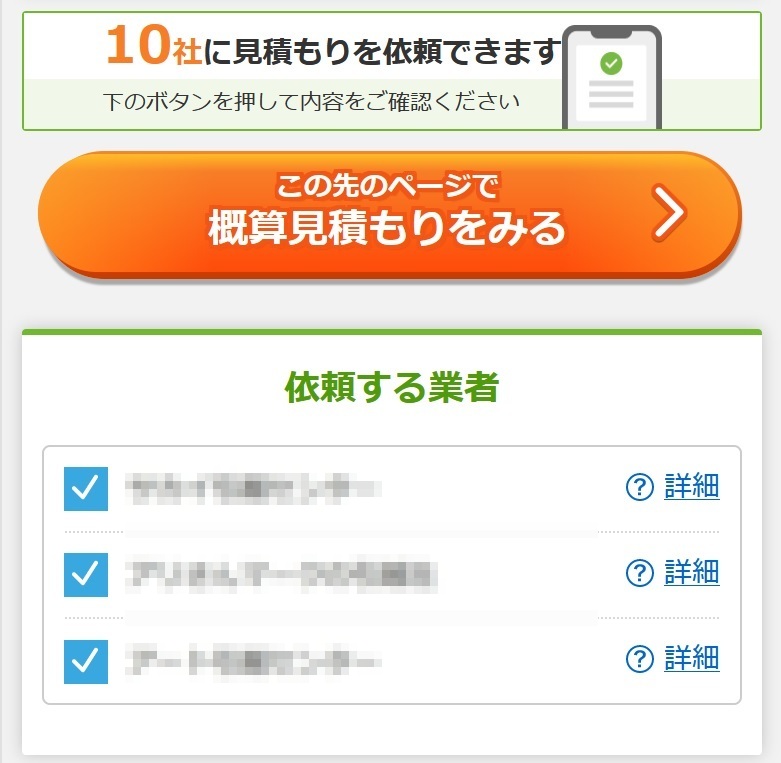
Task: Uncheck the third company's checkbox
Action: pyautogui.click(x=86, y=660)
